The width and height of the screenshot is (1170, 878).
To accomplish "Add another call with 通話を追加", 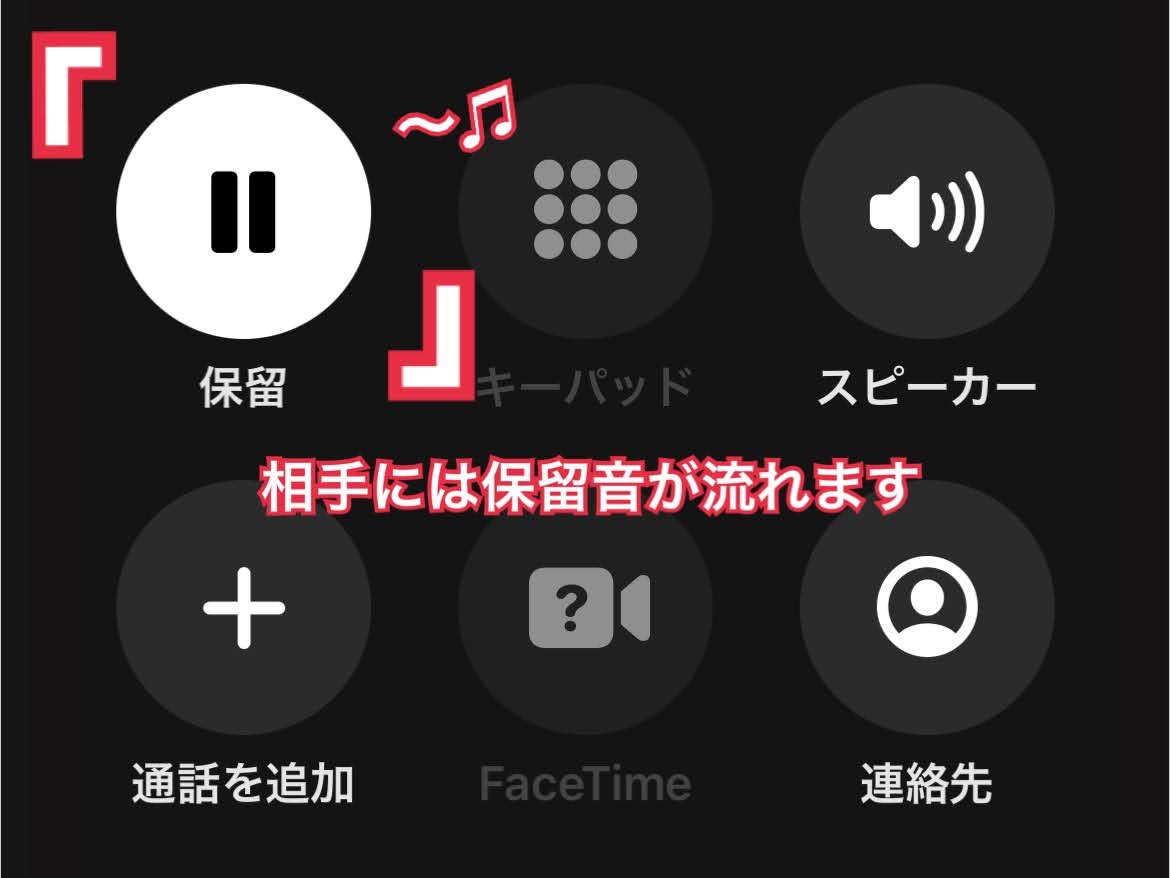I will tap(243, 608).
